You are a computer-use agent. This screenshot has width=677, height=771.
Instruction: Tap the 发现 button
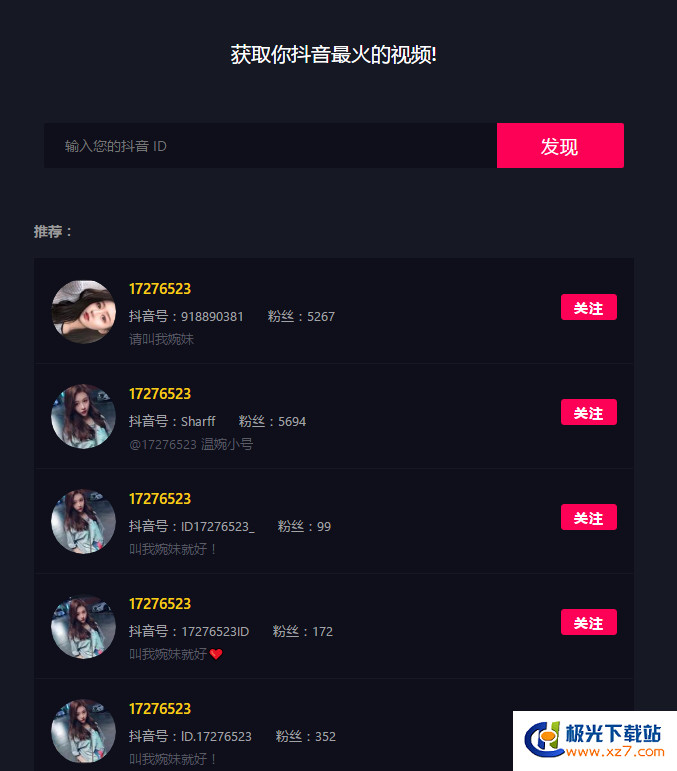click(560, 146)
